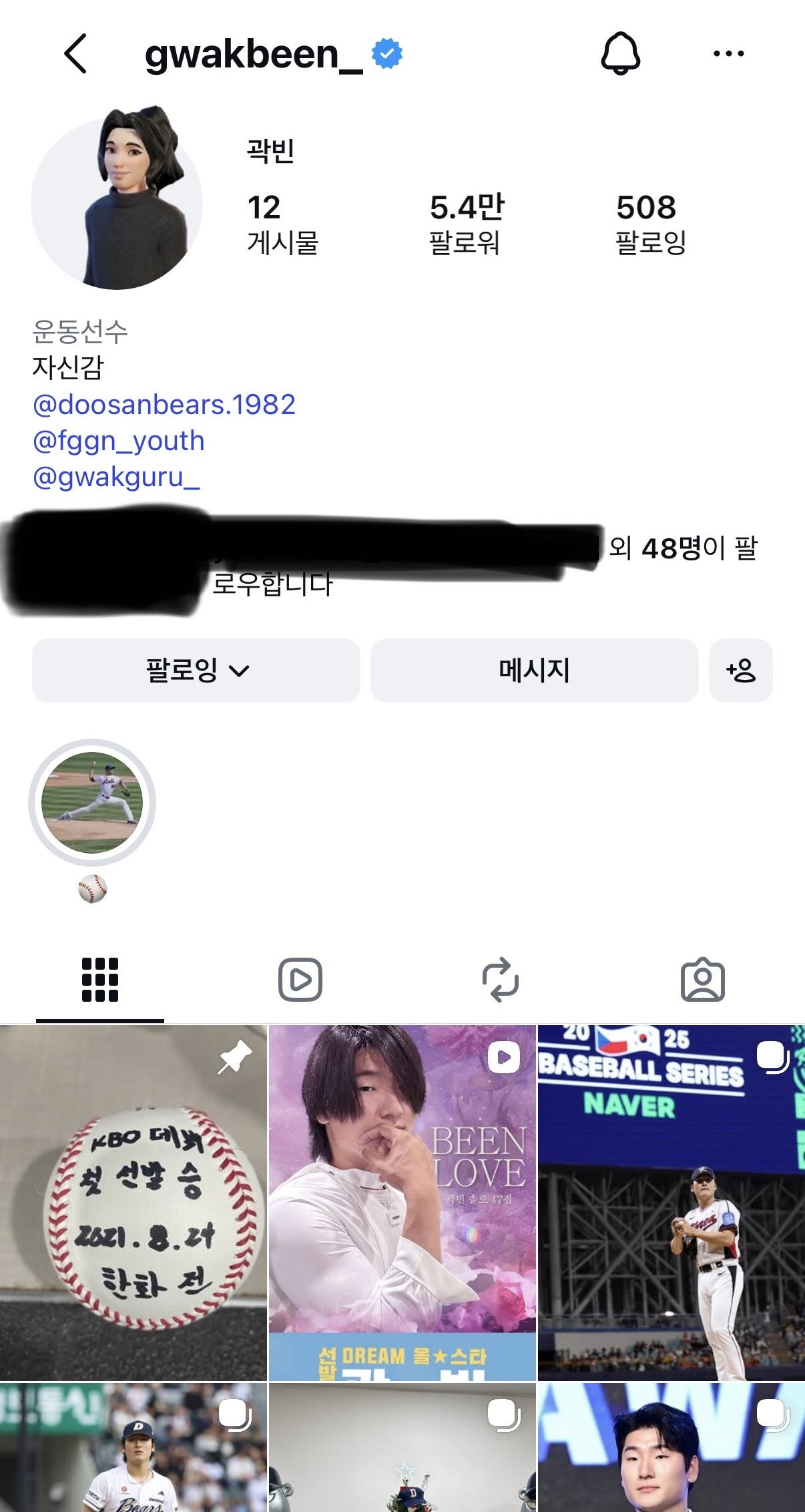Go back using the top-left arrow

(x=75, y=53)
